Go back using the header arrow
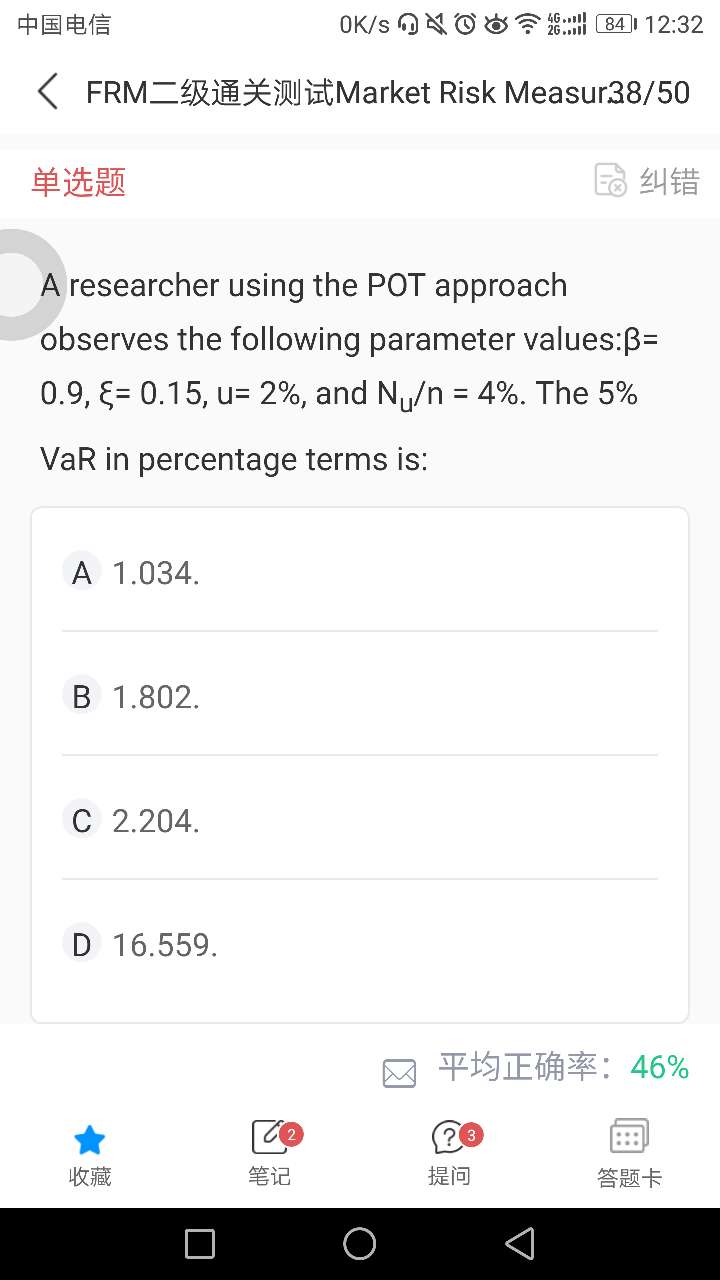 (48, 92)
